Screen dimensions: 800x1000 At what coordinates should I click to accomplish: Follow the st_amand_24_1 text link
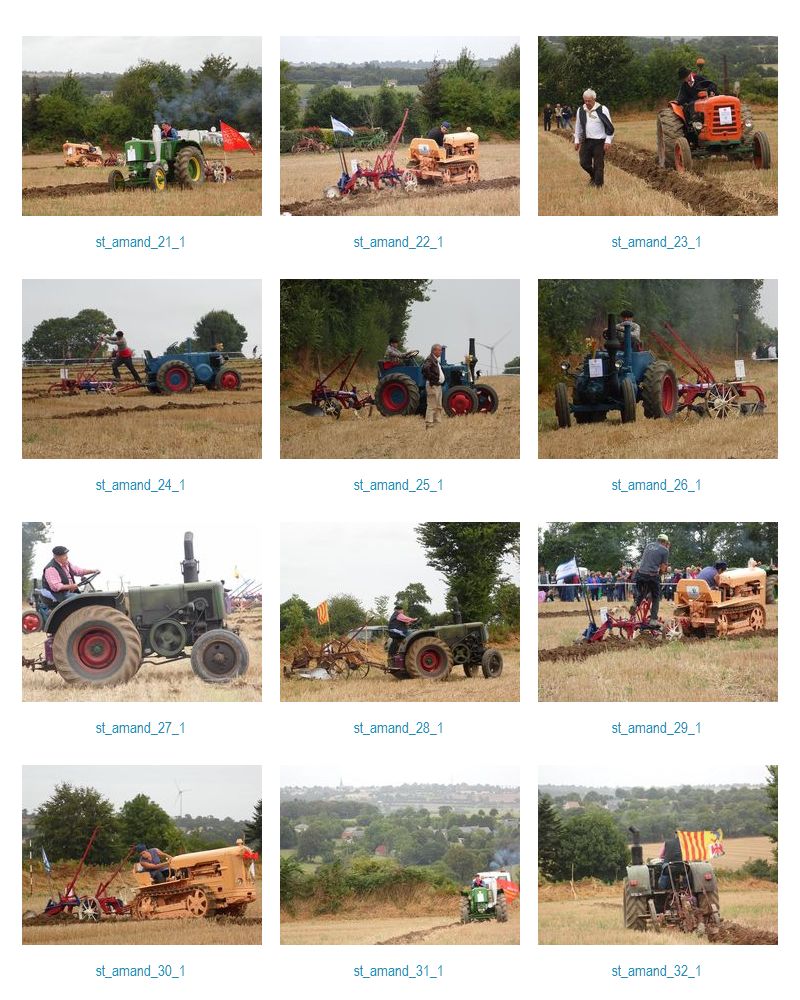tap(140, 485)
